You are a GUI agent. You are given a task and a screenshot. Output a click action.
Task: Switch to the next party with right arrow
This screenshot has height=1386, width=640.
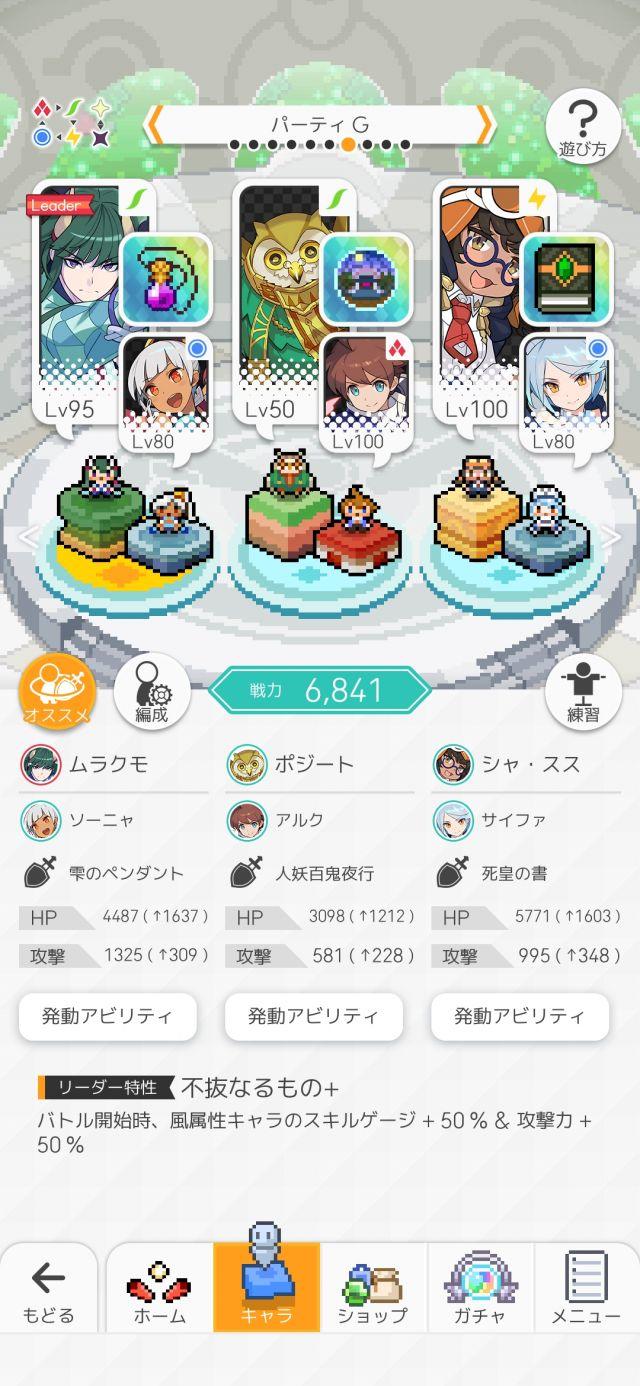[x=485, y=124]
